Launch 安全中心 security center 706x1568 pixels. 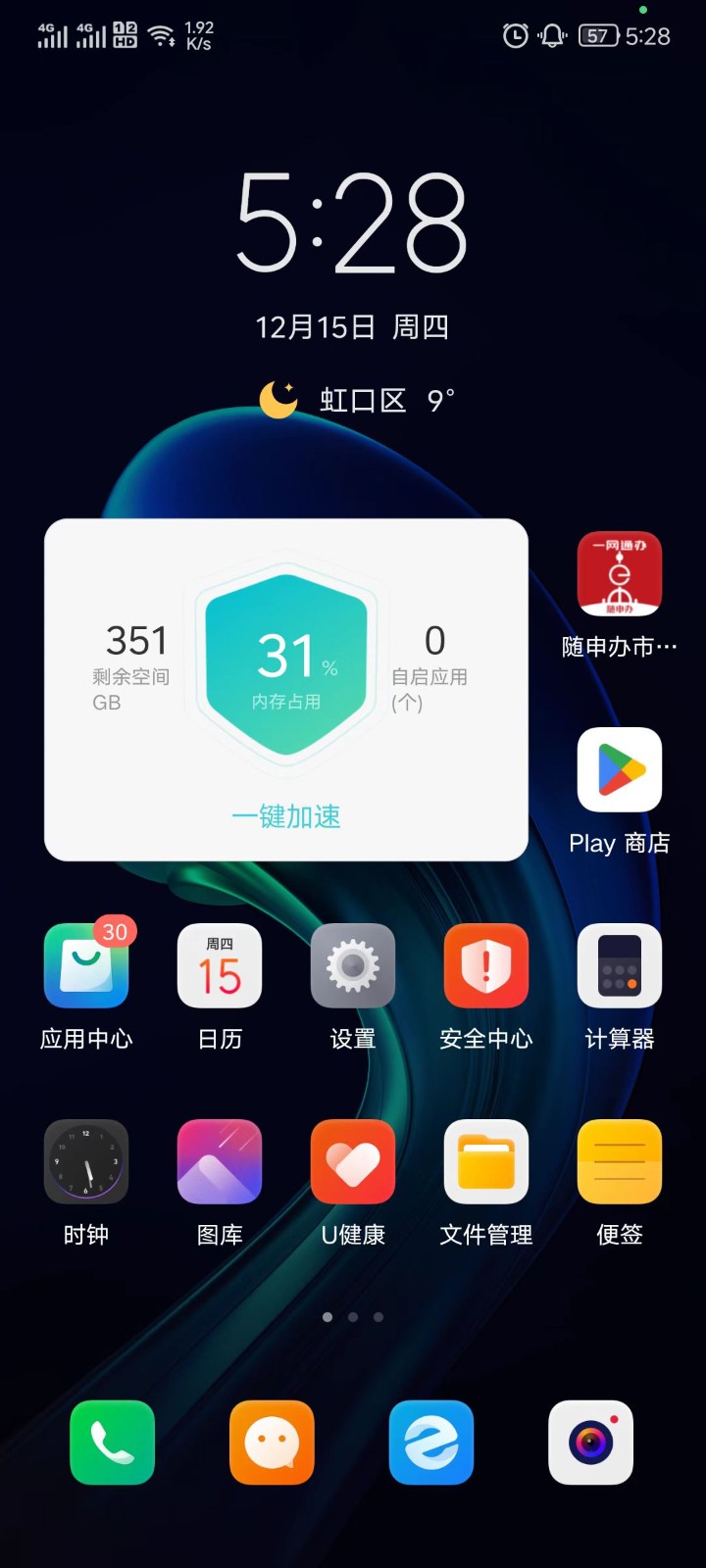click(486, 966)
